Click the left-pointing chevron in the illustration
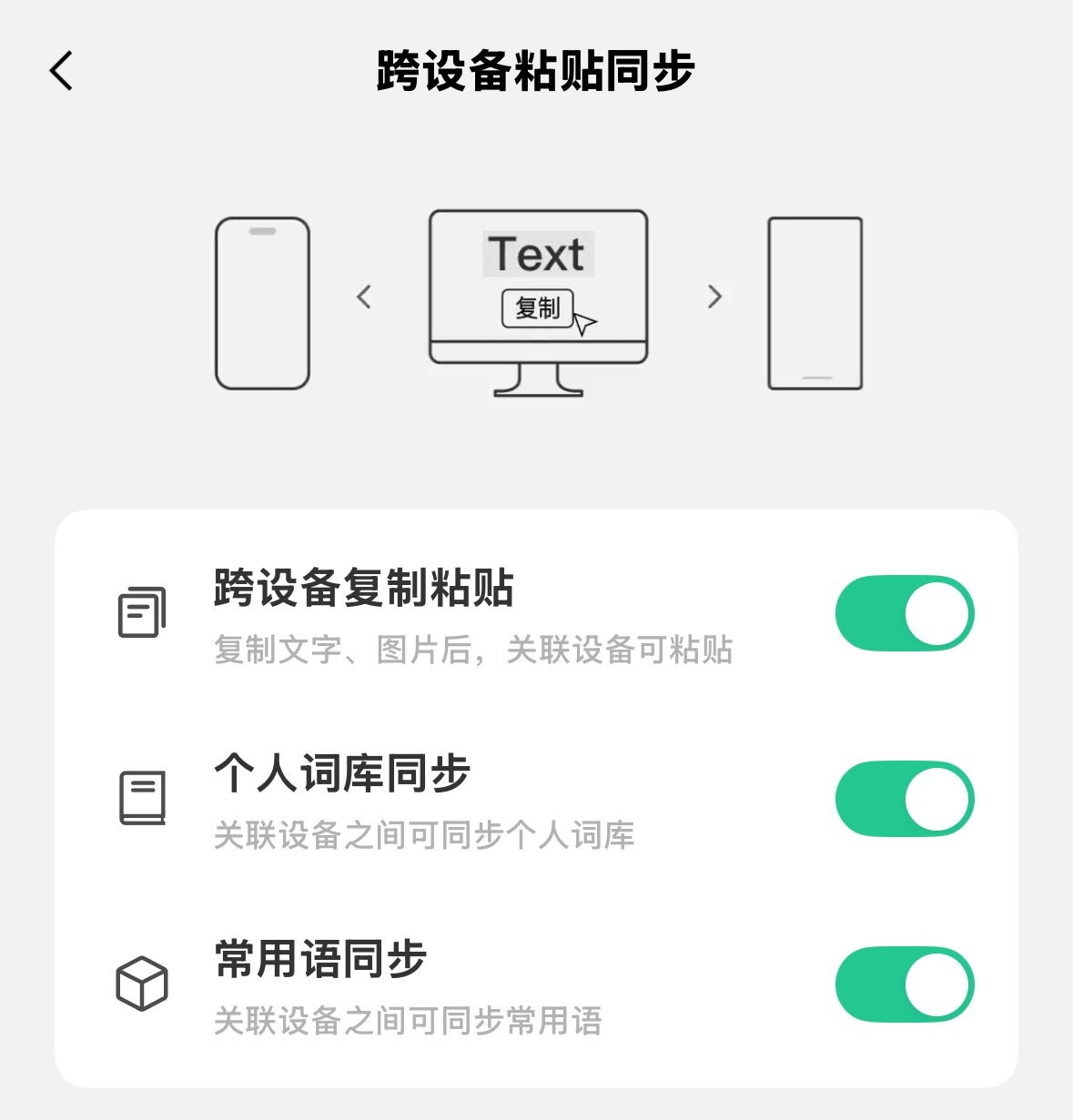 pos(365,298)
